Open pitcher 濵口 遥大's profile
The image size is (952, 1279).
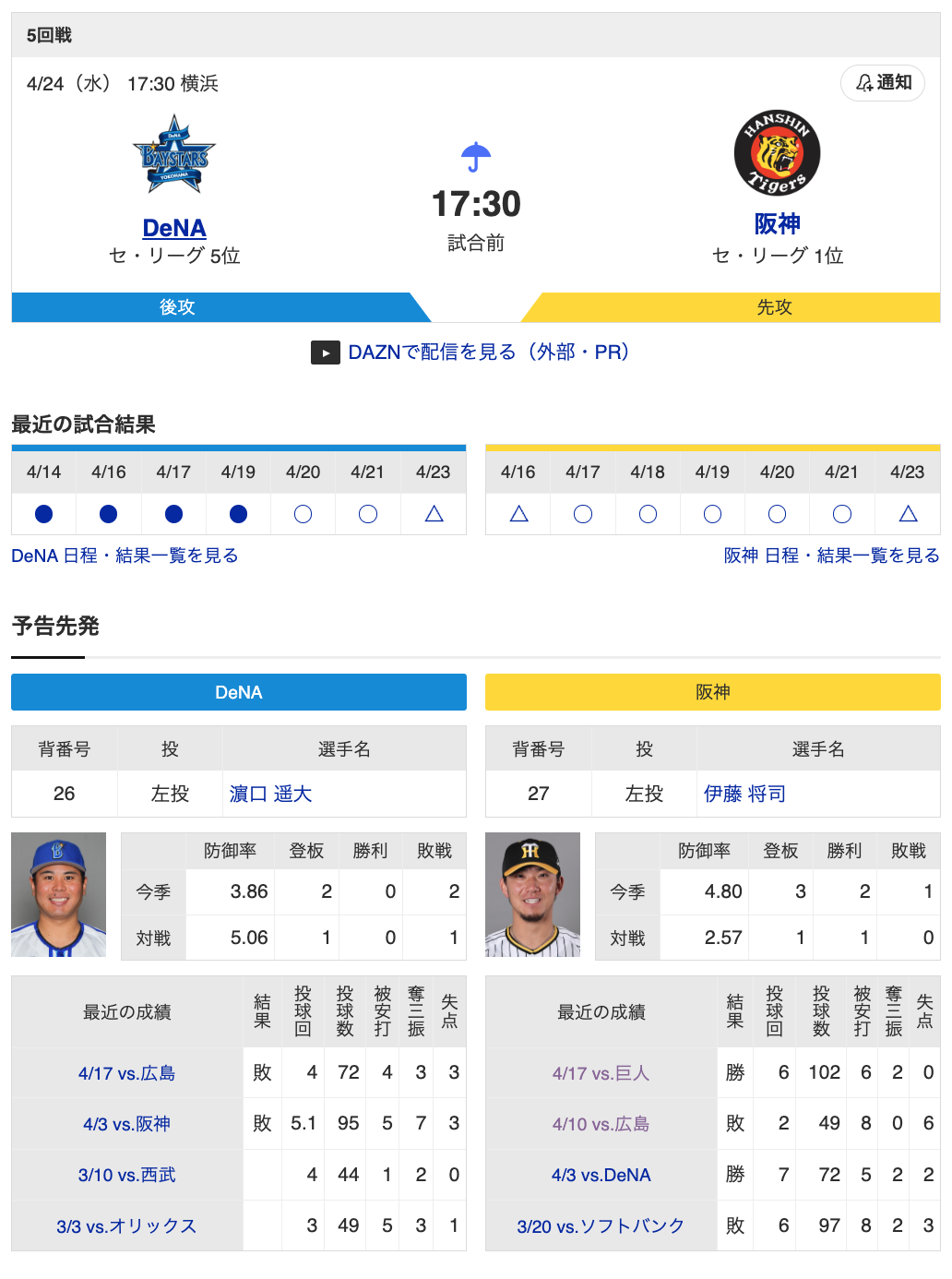(x=270, y=794)
